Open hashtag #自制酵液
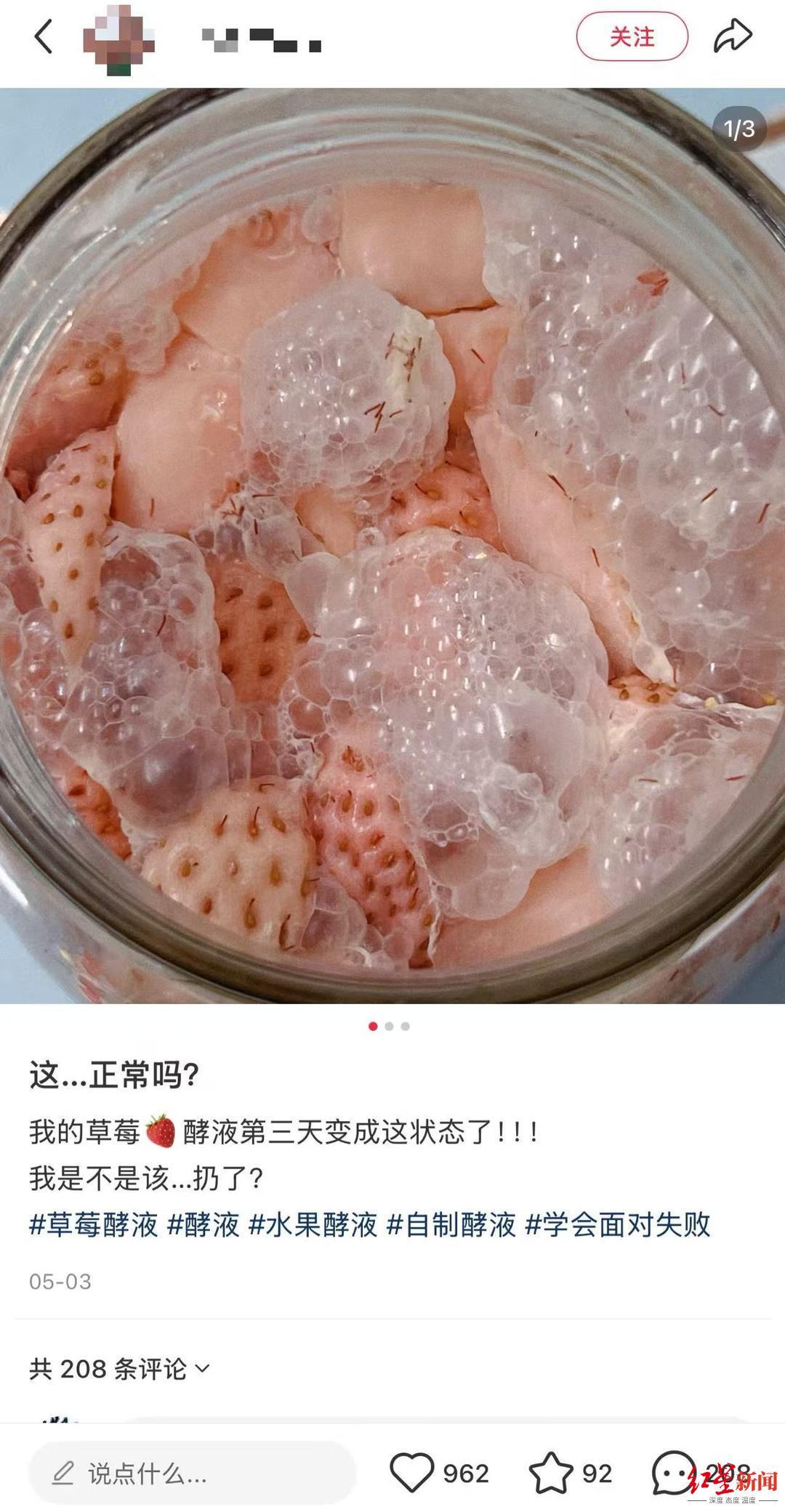The image size is (785, 1512). pos(451,1224)
